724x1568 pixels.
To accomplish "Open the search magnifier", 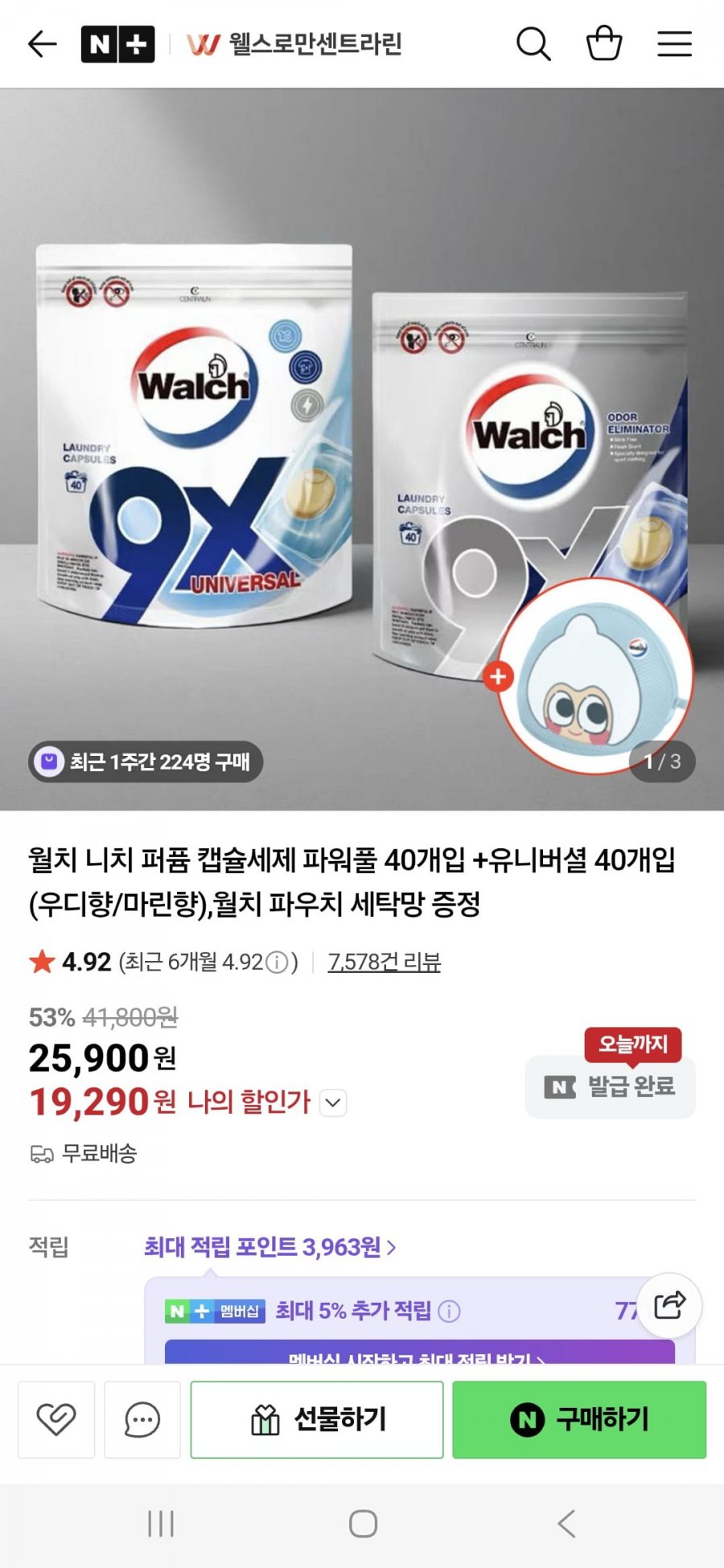I will pos(533,43).
